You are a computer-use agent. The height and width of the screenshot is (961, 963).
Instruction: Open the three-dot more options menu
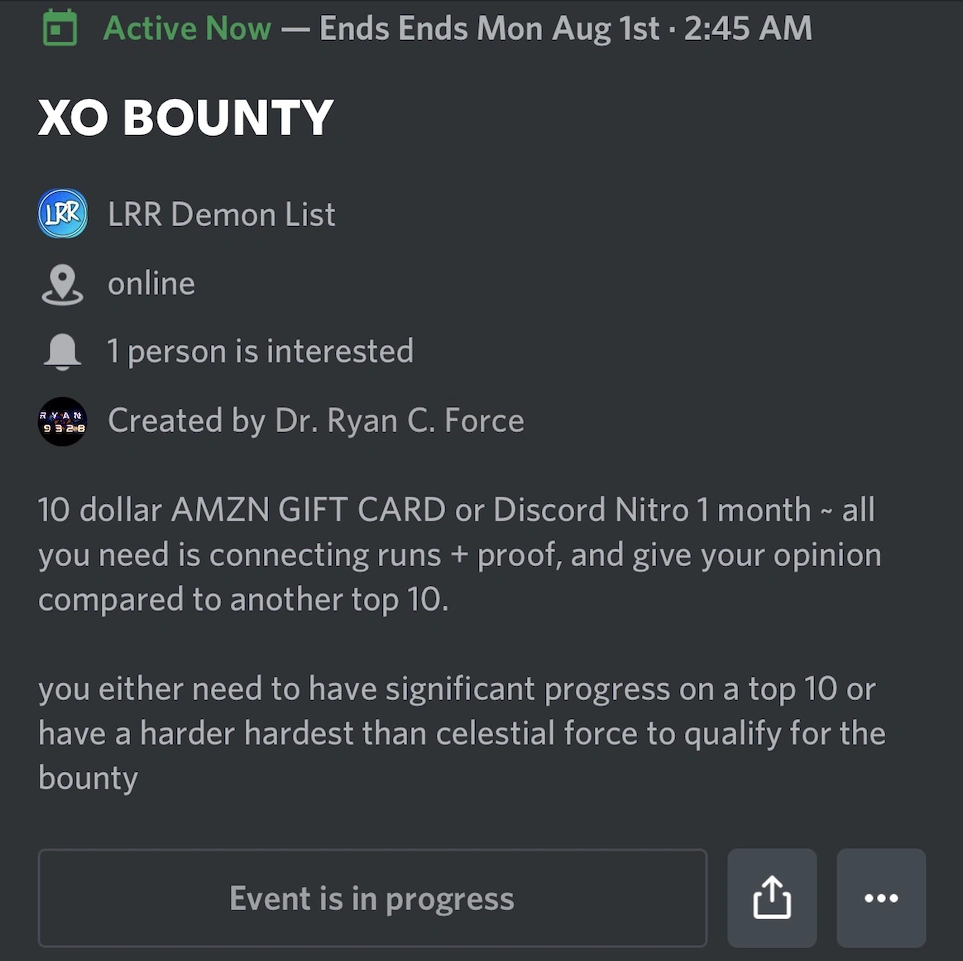tap(880, 898)
